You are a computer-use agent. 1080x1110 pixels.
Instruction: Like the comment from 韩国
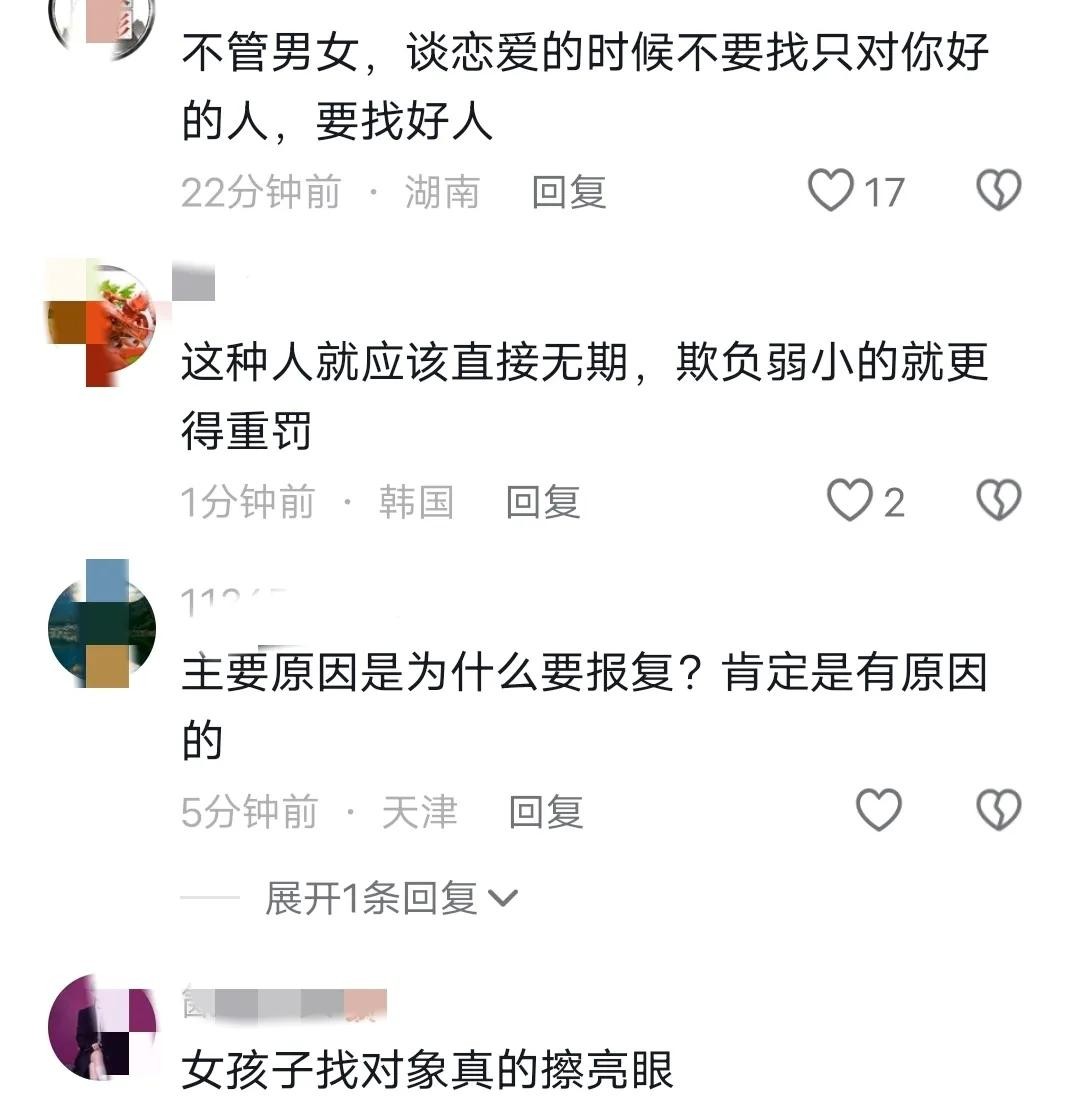coord(850,501)
